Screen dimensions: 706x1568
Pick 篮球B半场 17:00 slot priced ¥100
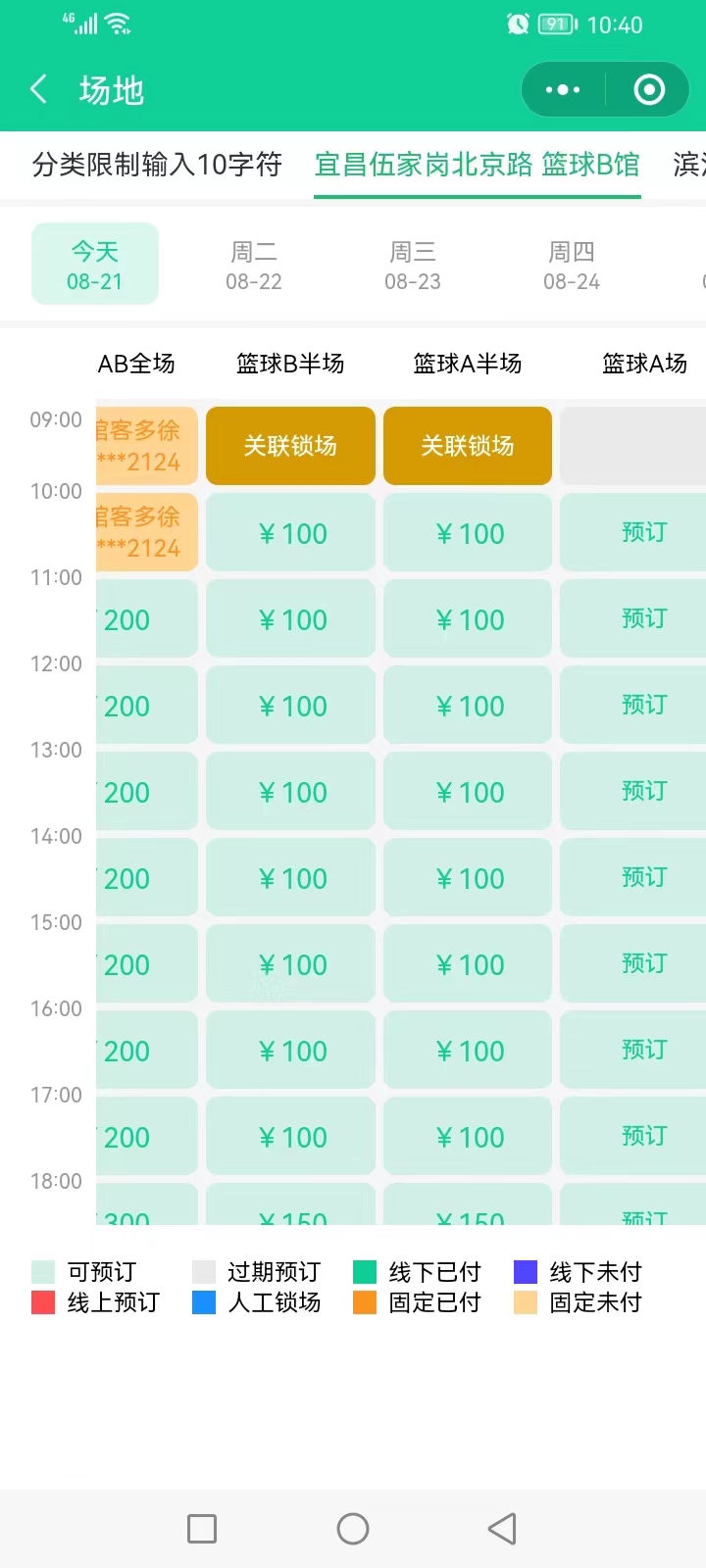(291, 1137)
